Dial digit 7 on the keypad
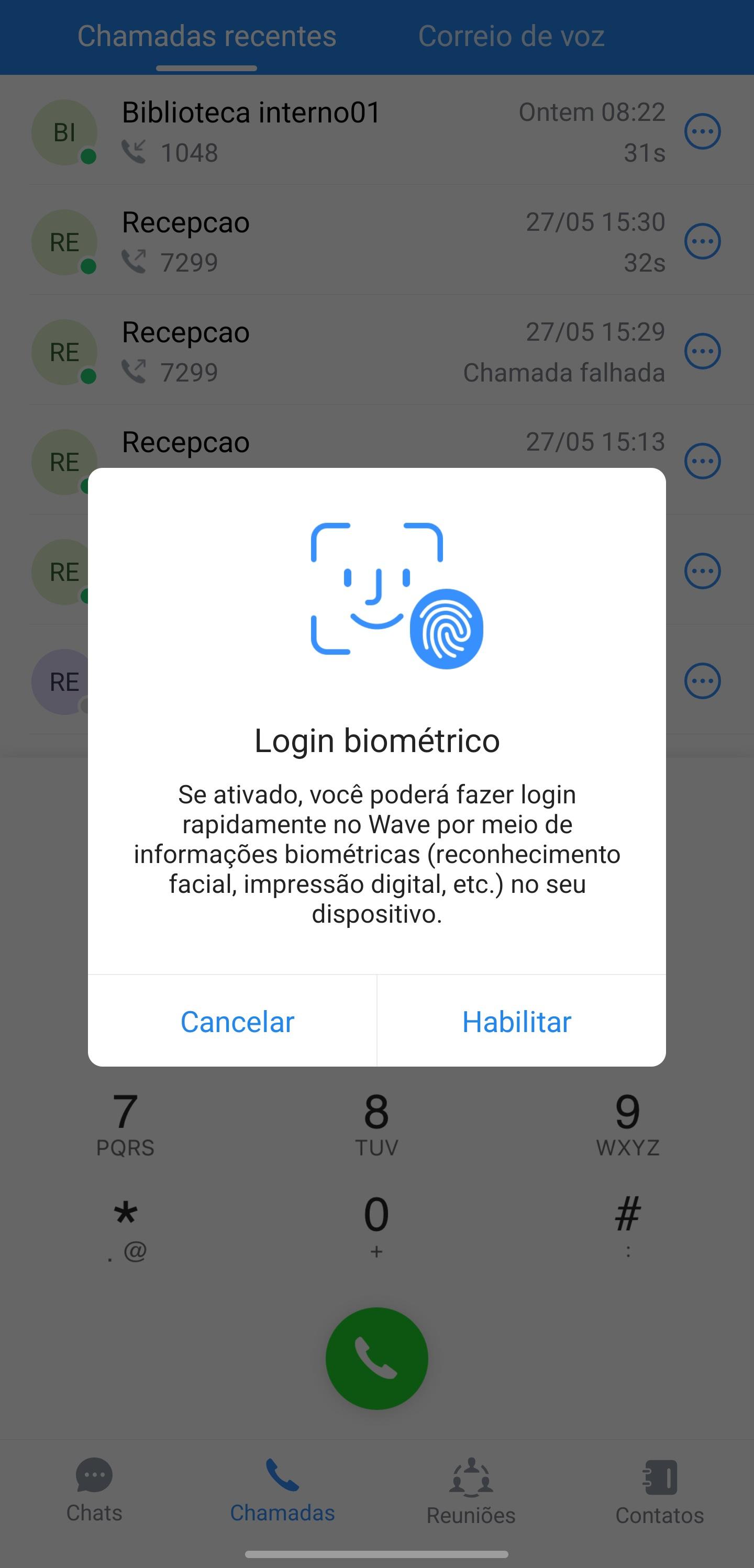This screenshot has height=1568, width=754. click(126, 1124)
